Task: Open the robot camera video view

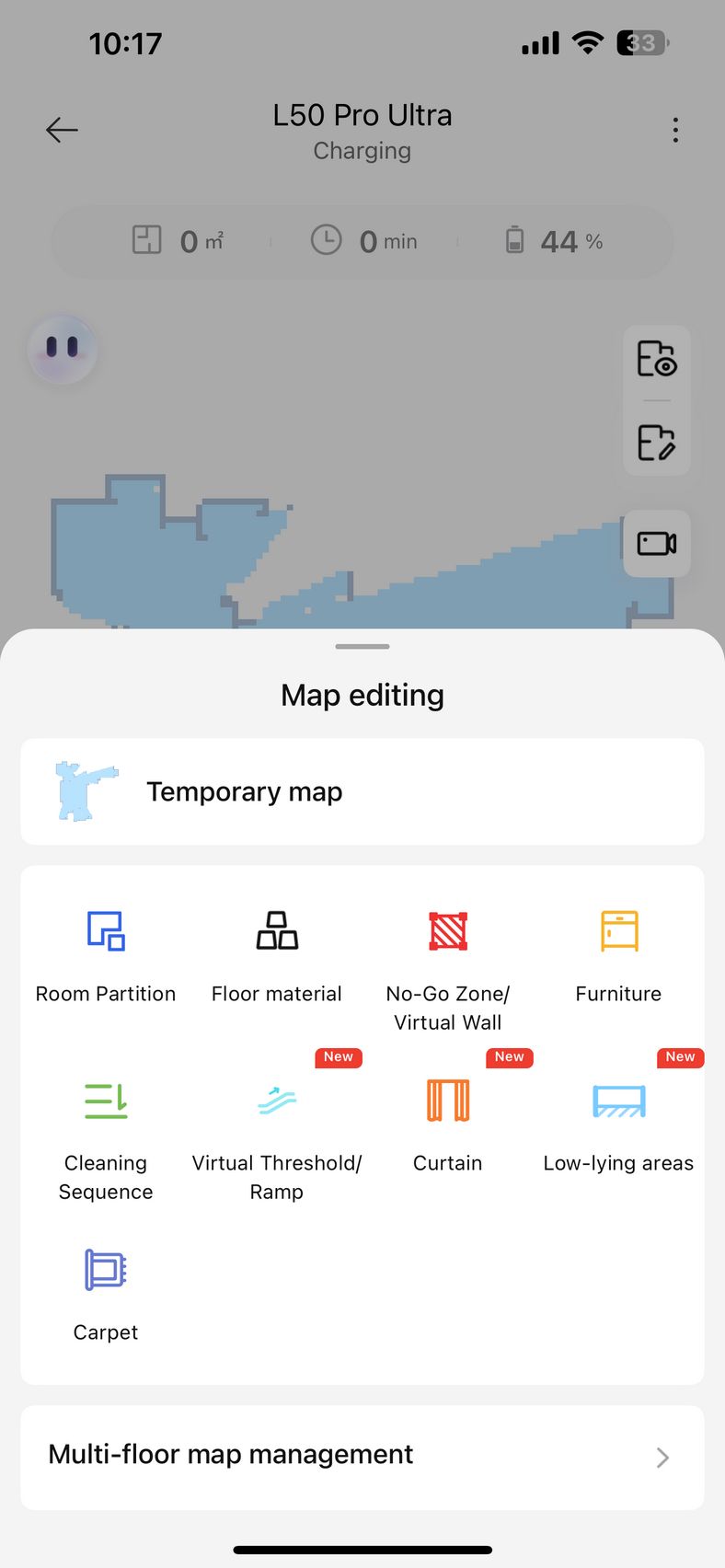Action: point(657,543)
